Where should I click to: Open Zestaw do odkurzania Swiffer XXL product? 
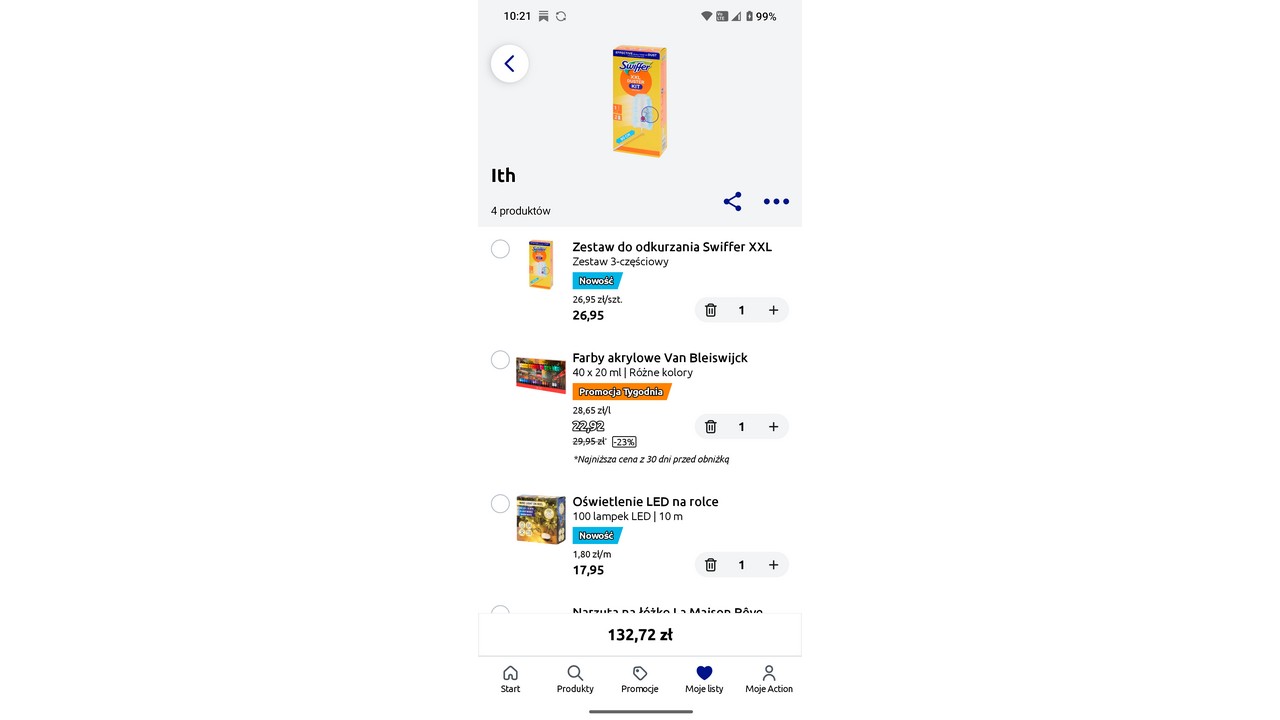click(671, 247)
